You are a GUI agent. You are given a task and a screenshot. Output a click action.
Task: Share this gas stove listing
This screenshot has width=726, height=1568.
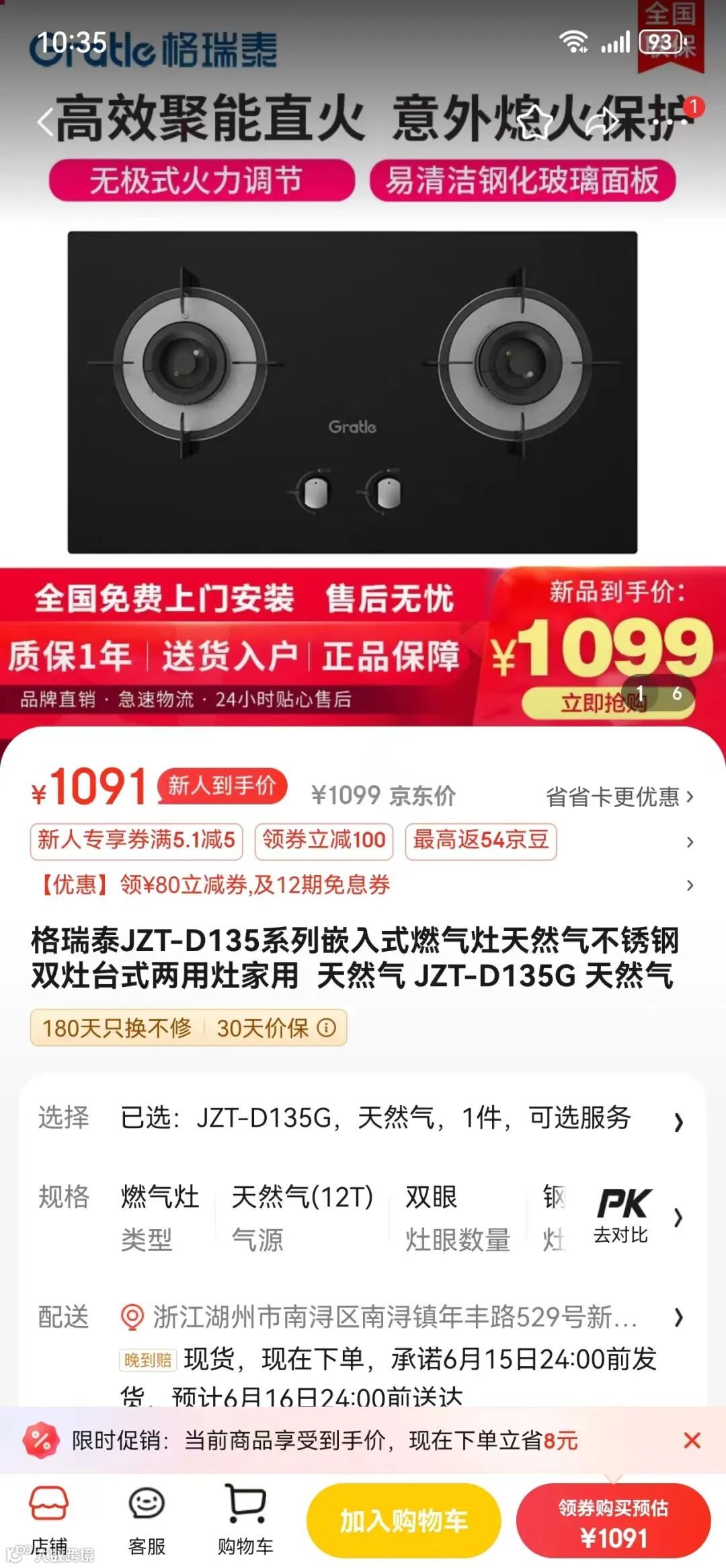point(602,122)
